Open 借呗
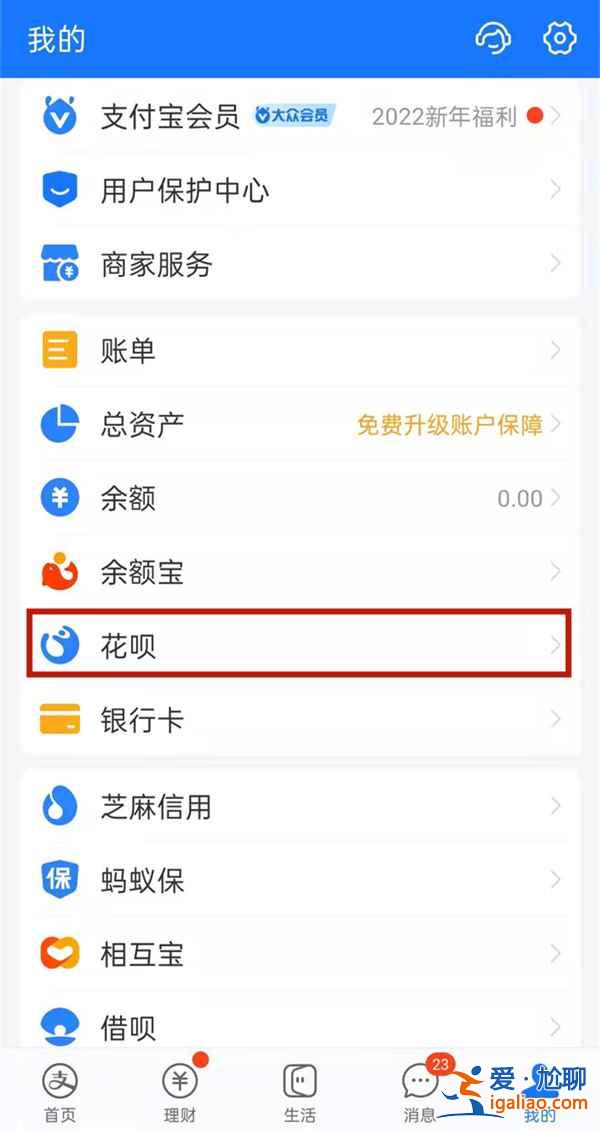600x1130 pixels. click(x=300, y=1026)
